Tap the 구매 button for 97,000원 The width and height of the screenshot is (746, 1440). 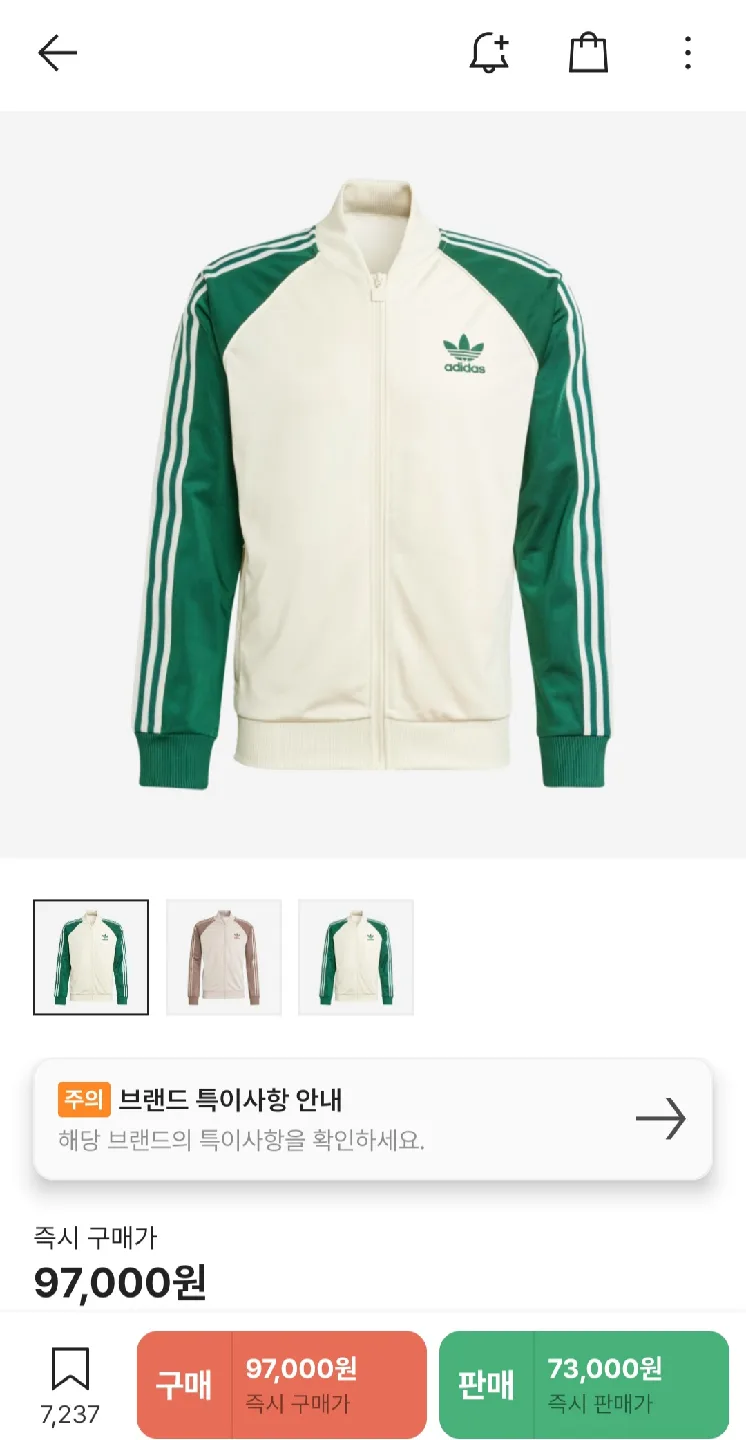(282, 1385)
